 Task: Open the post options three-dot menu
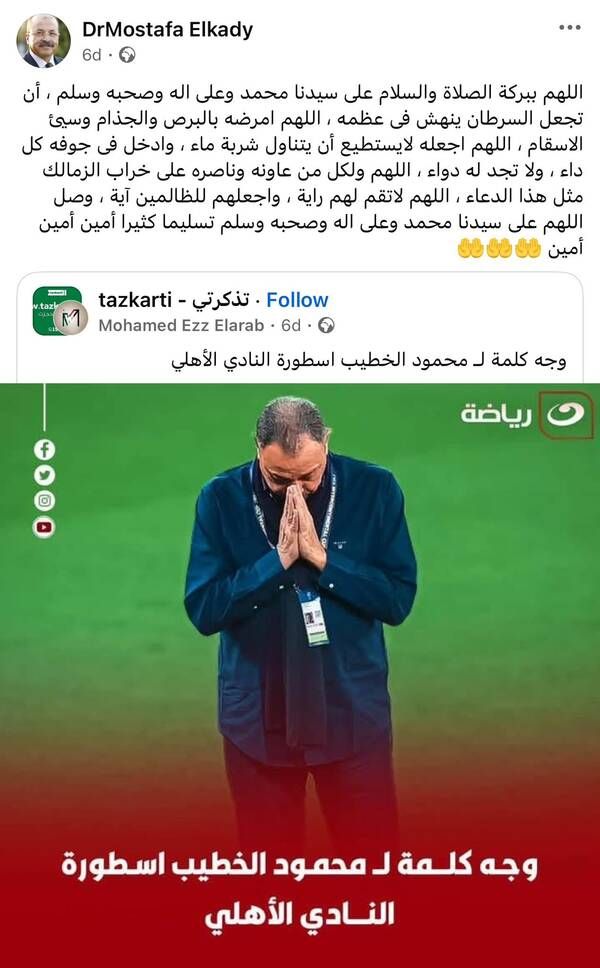pos(569,27)
